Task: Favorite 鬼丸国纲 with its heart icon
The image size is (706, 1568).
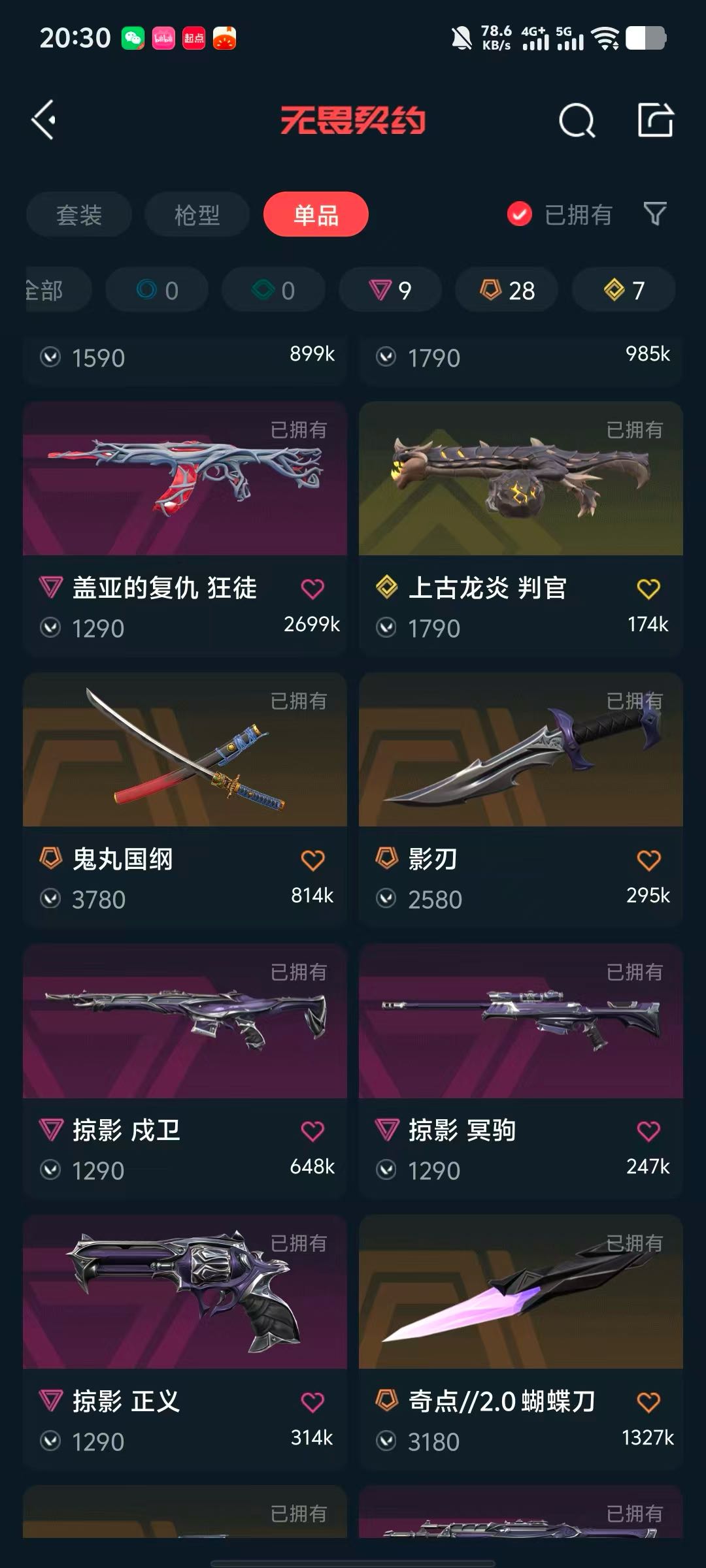Action: coord(312,860)
